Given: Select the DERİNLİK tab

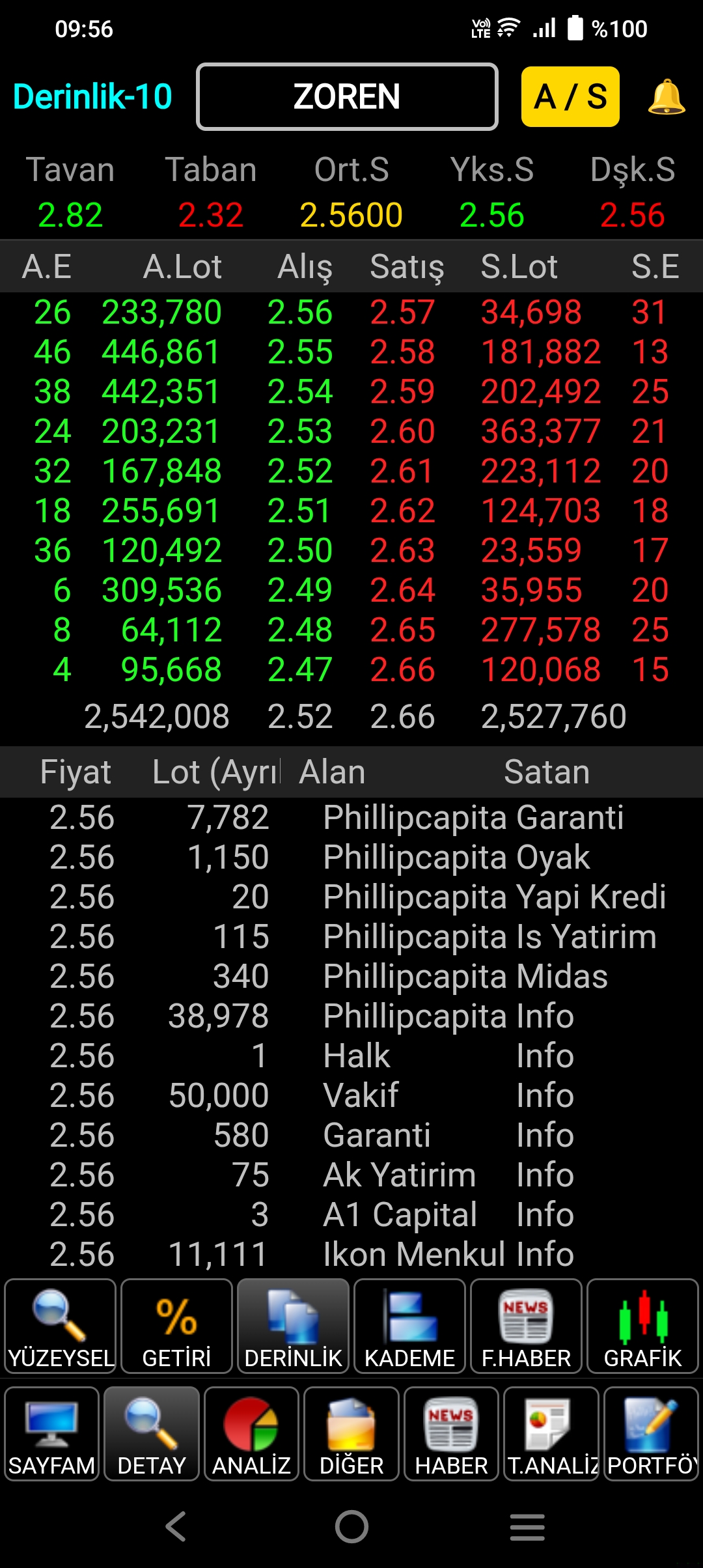Looking at the screenshot, I should (294, 1326).
